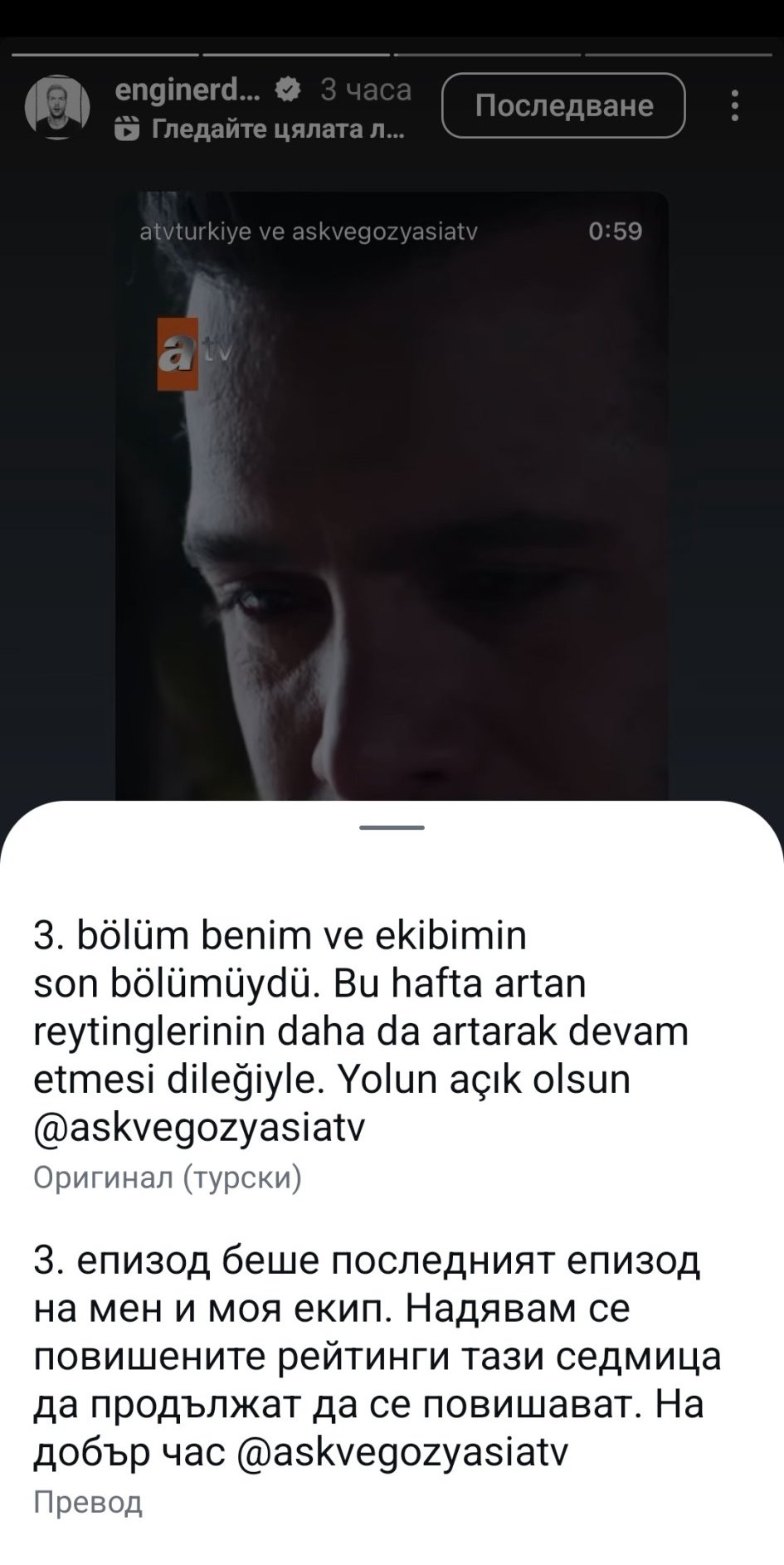Tap the Последване follow button
This screenshot has height=1565, width=784.
click(x=563, y=105)
